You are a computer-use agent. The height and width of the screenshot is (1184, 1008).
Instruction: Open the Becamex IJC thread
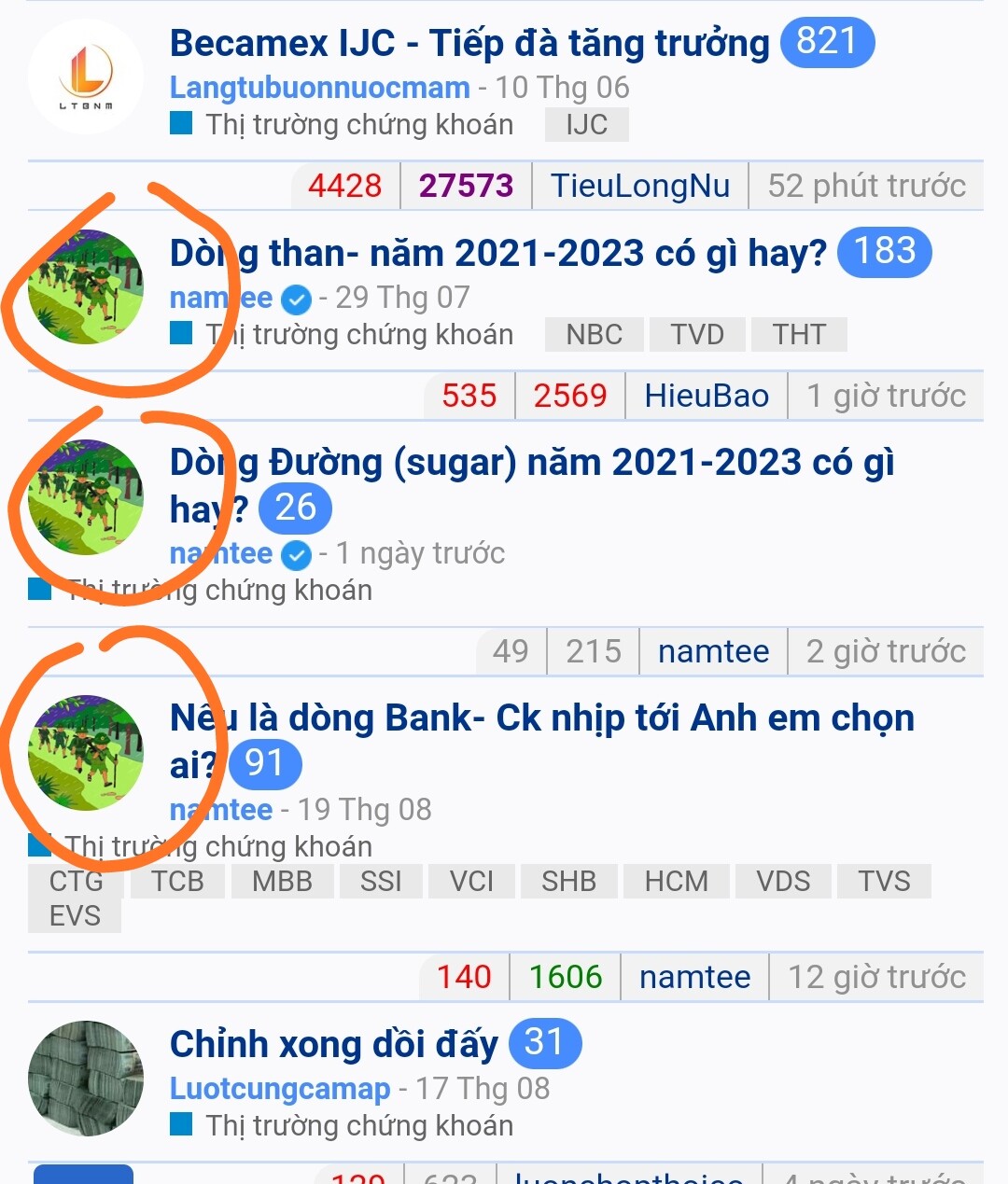469,44
